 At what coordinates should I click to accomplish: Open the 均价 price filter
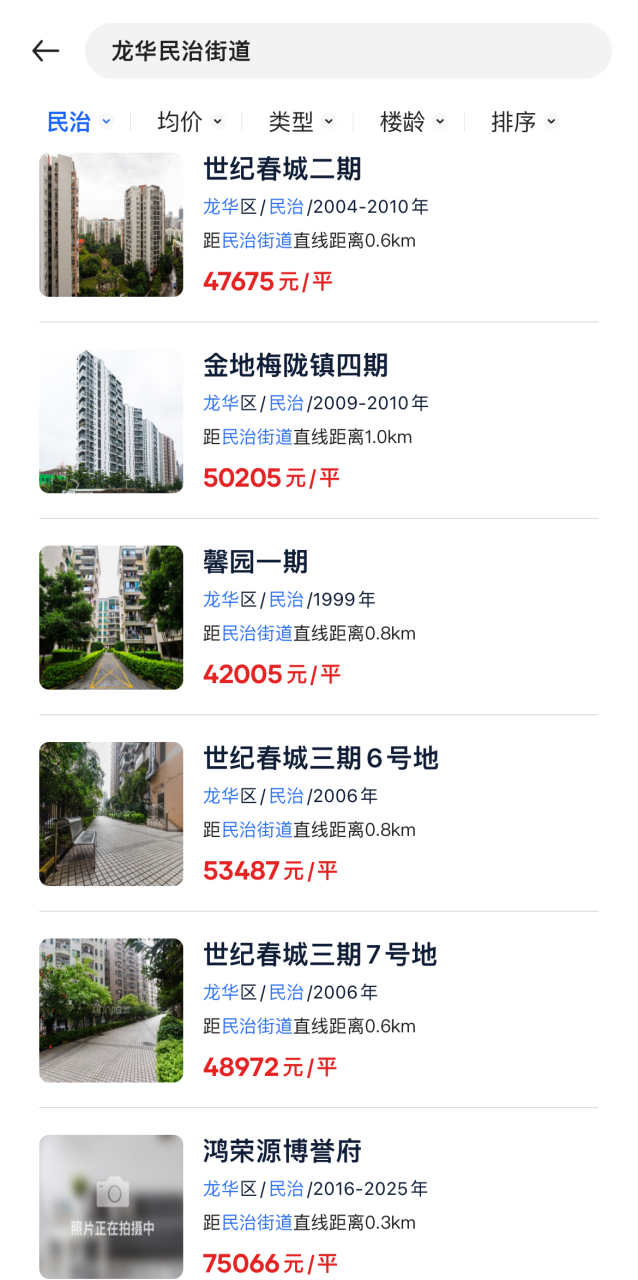pos(190,122)
